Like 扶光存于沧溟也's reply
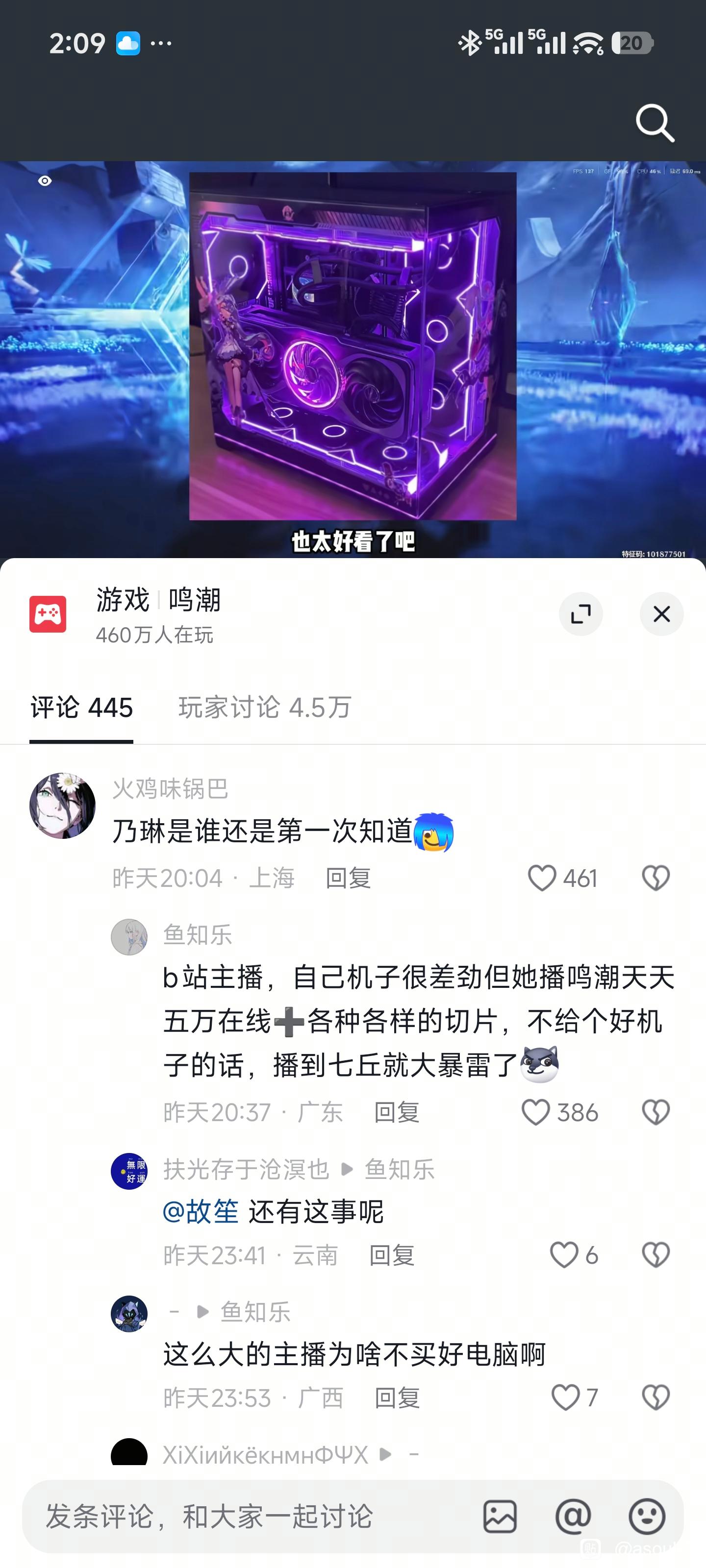The width and height of the screenshot is (706, 1568). click(x=564, y=1254)
